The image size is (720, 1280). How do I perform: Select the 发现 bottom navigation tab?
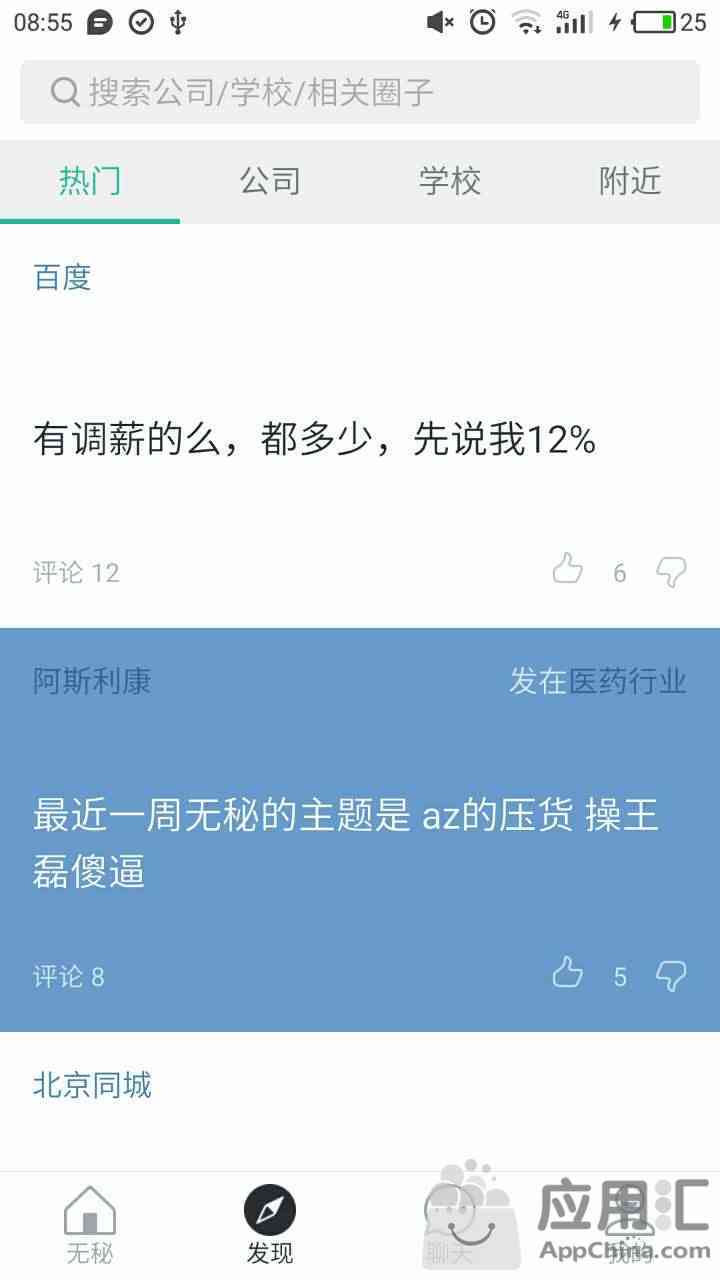click(x=270, y=1225)
